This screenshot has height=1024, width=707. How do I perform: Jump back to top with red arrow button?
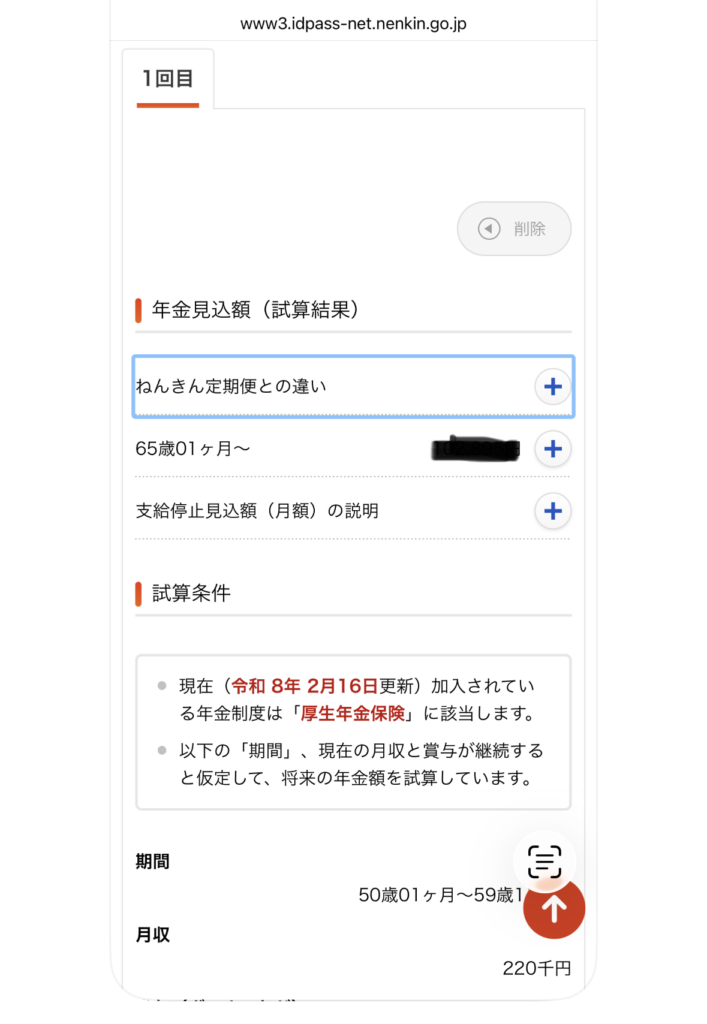pos(554,908)
